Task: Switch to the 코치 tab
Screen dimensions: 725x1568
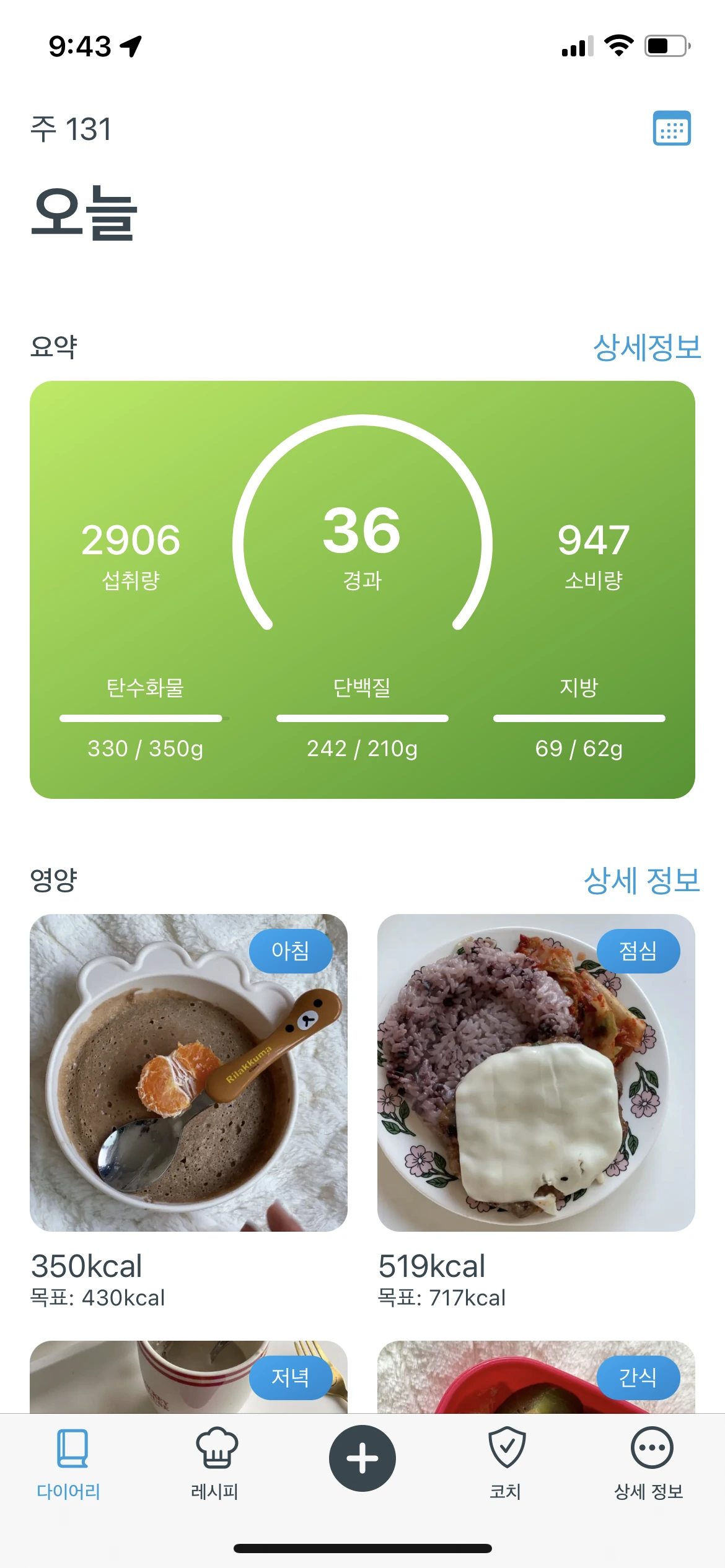Action: [506, 1463]
